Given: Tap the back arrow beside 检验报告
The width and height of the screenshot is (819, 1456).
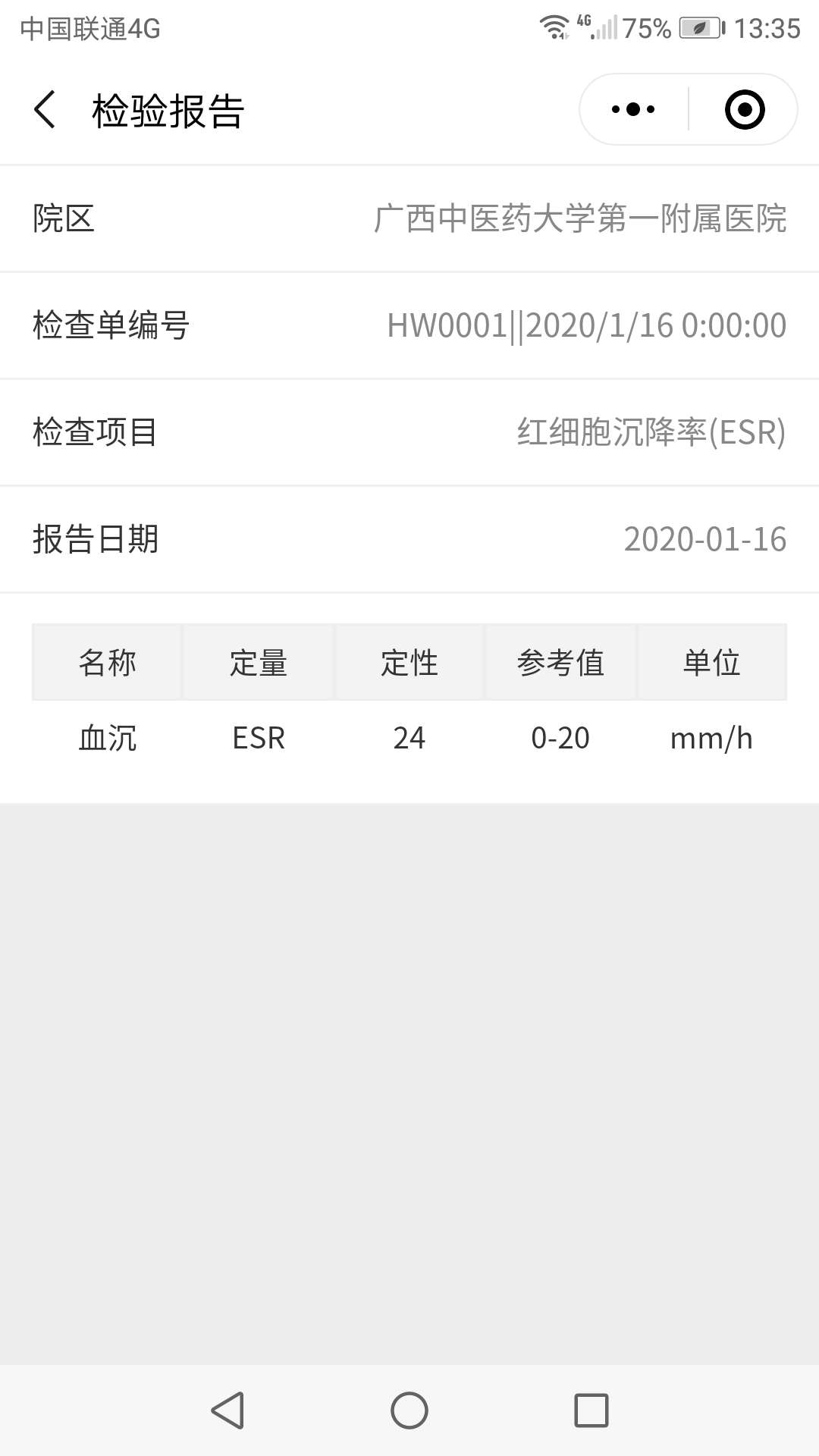Looking at the screenshot, I should point(43,108).
